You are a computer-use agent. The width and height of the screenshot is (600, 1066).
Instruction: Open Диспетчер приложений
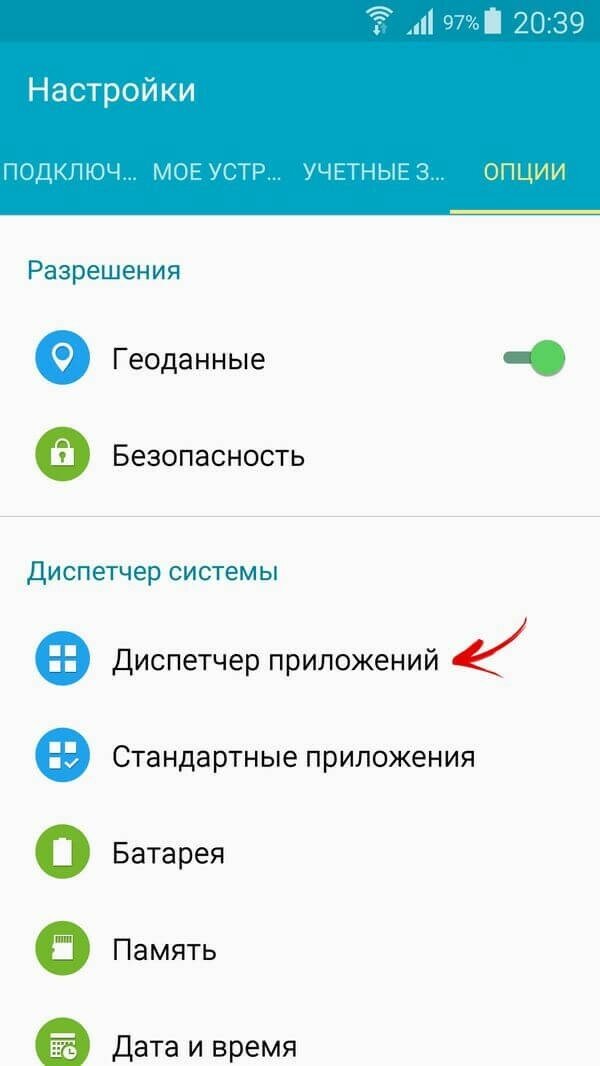point(275,660)
